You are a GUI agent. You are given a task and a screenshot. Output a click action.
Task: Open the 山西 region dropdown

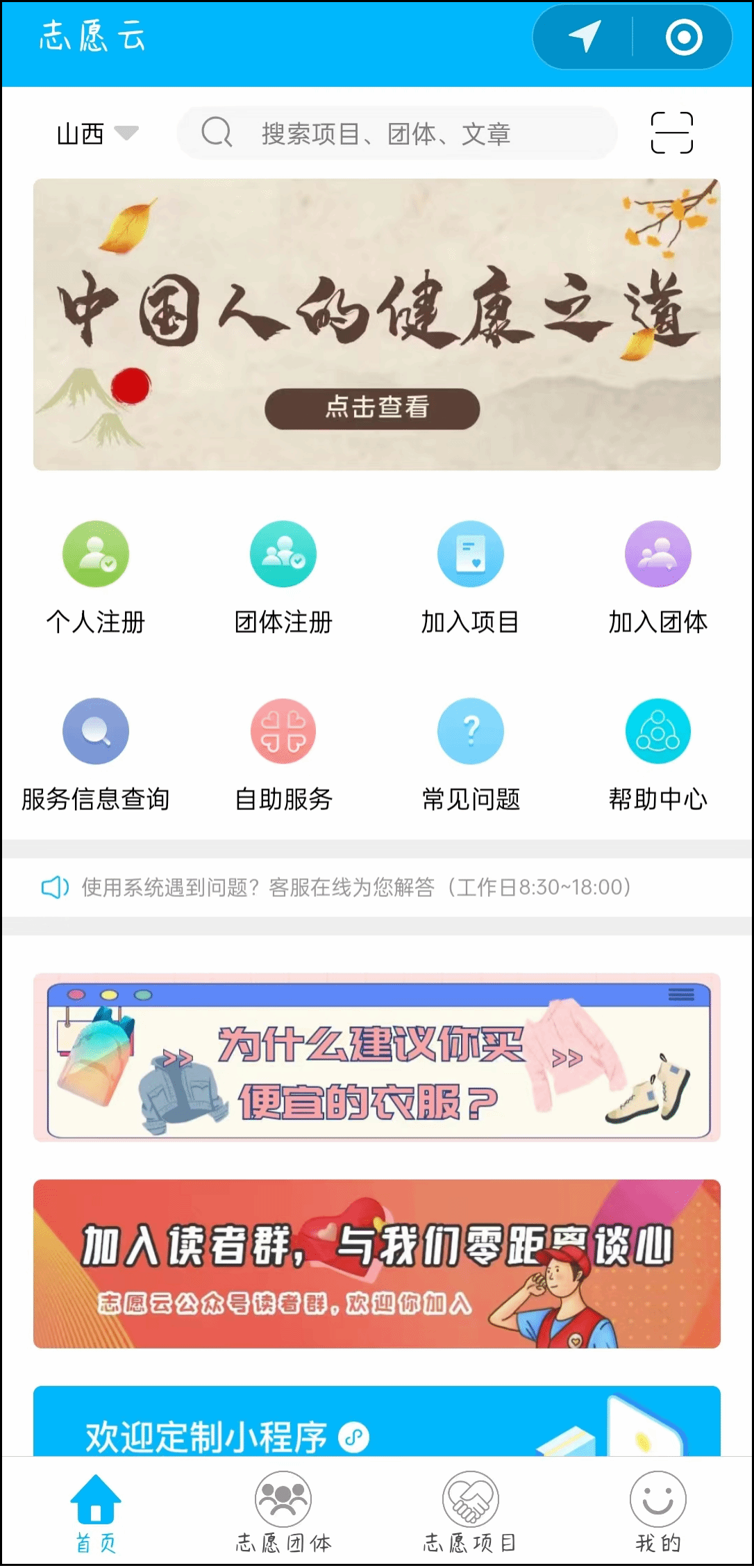click(97, 133)
